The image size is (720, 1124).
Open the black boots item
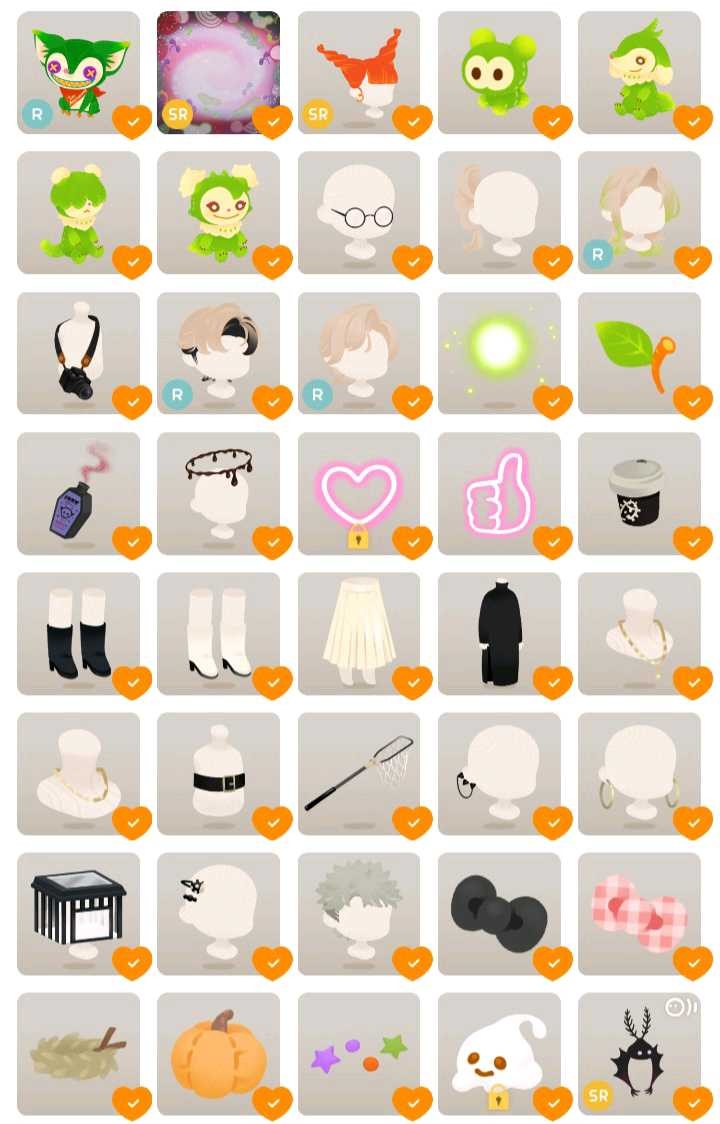(x=78, y=632)
